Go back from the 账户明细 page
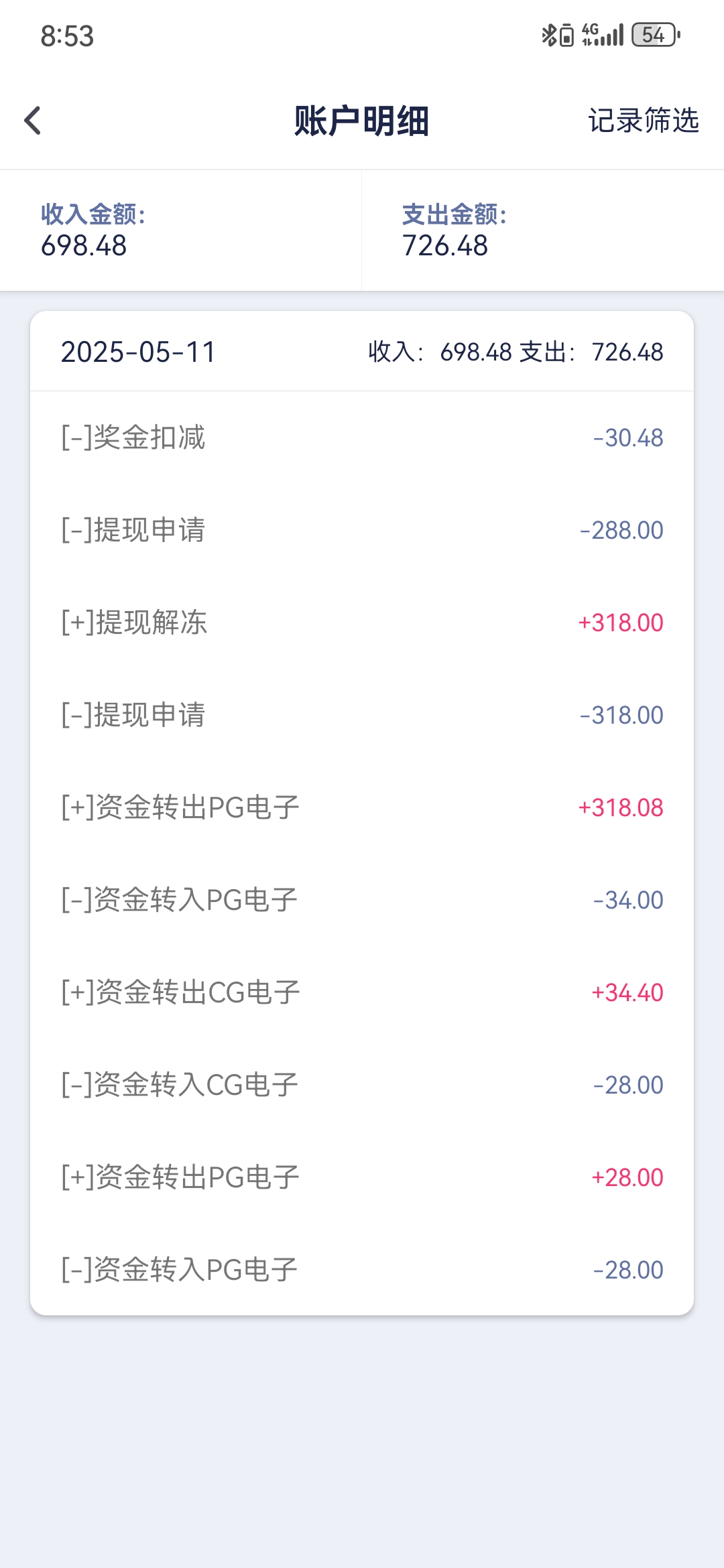The image size is (724, 1568). click(33, 121)
